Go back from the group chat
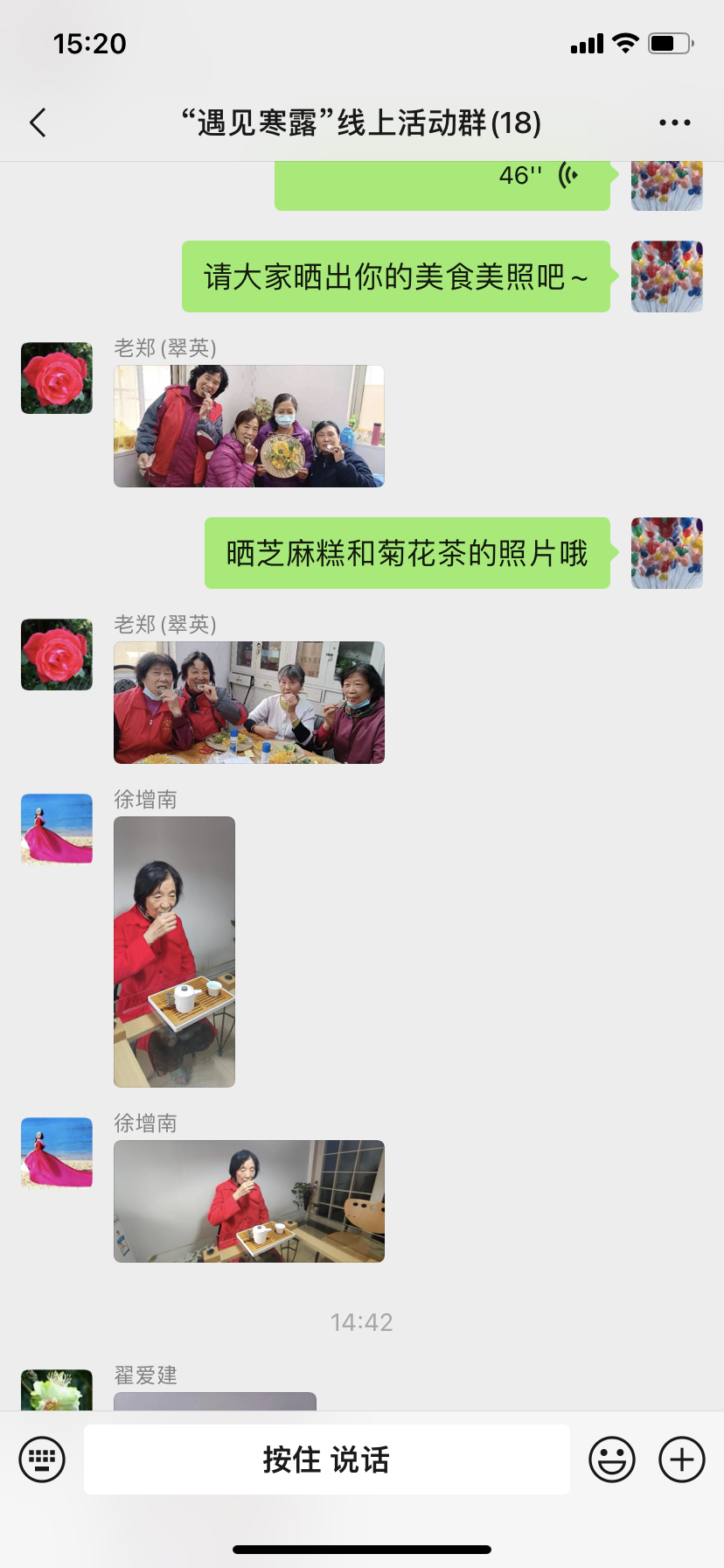This screenshot has width=724, height=1568. (38, 122)
